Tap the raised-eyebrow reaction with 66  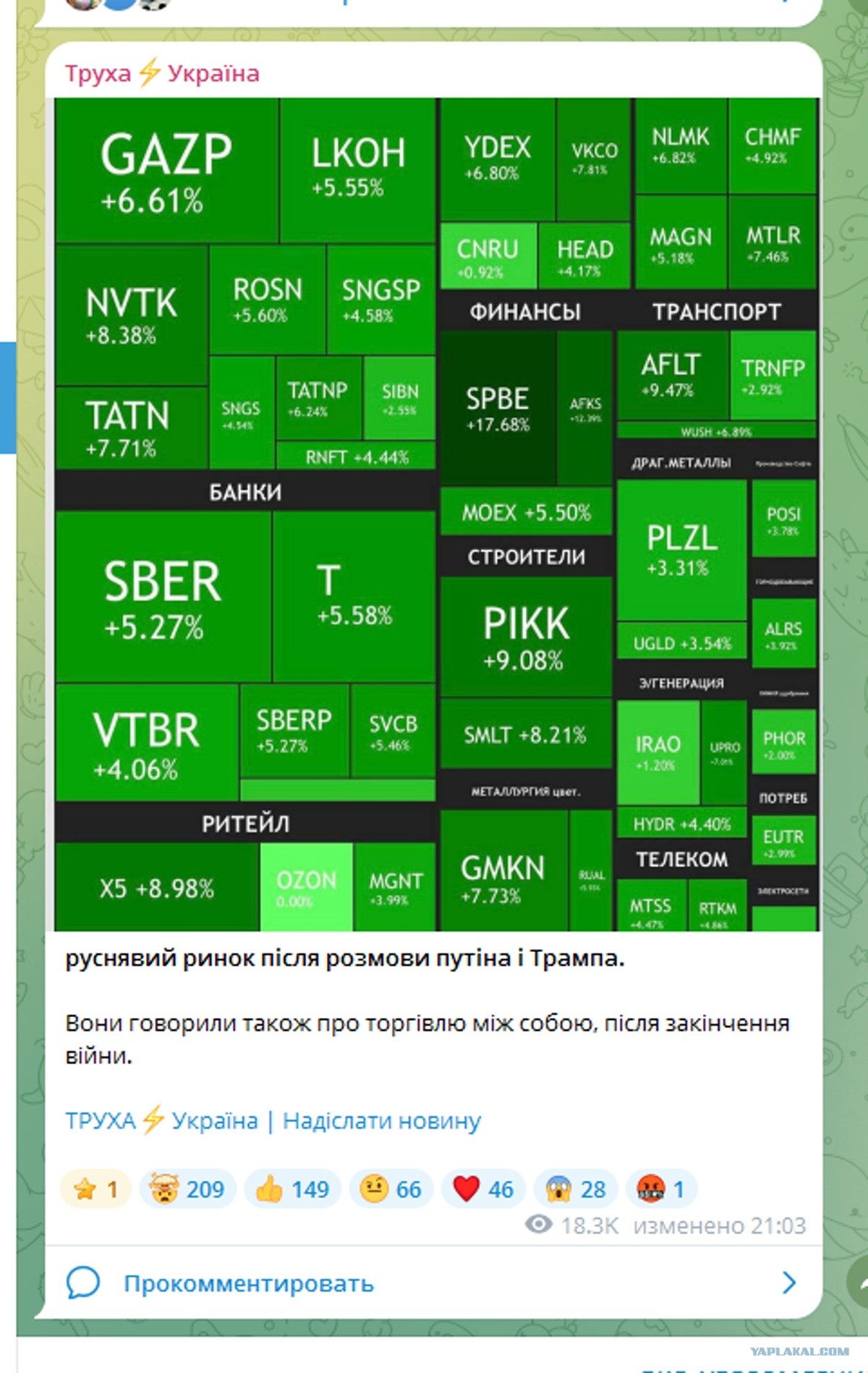coord(391,1189)
